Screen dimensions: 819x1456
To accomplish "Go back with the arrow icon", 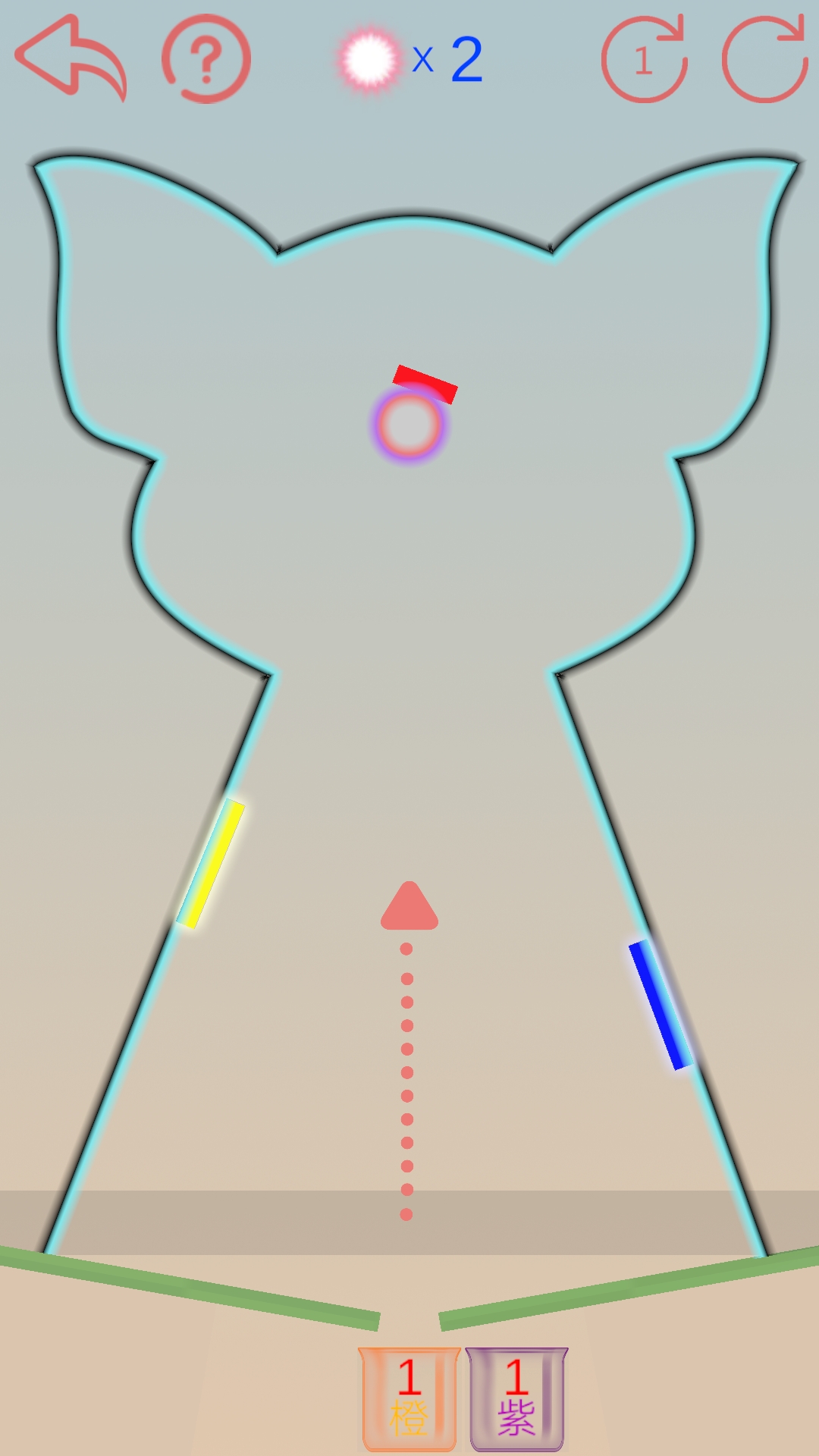I will pos(70,58).
